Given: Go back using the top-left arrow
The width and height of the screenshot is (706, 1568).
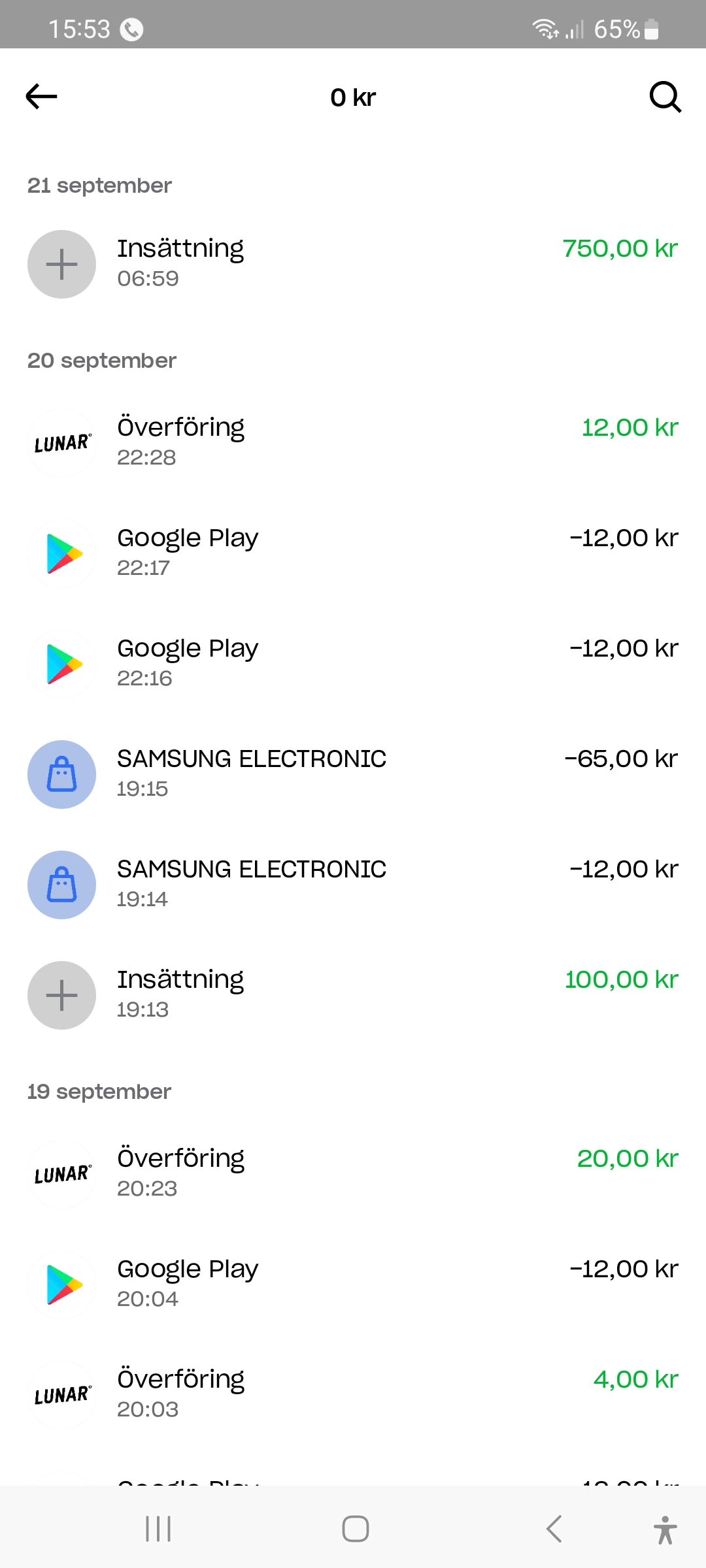Looking at the screenshot, I should pyautogui.click(x=41, y=97).
